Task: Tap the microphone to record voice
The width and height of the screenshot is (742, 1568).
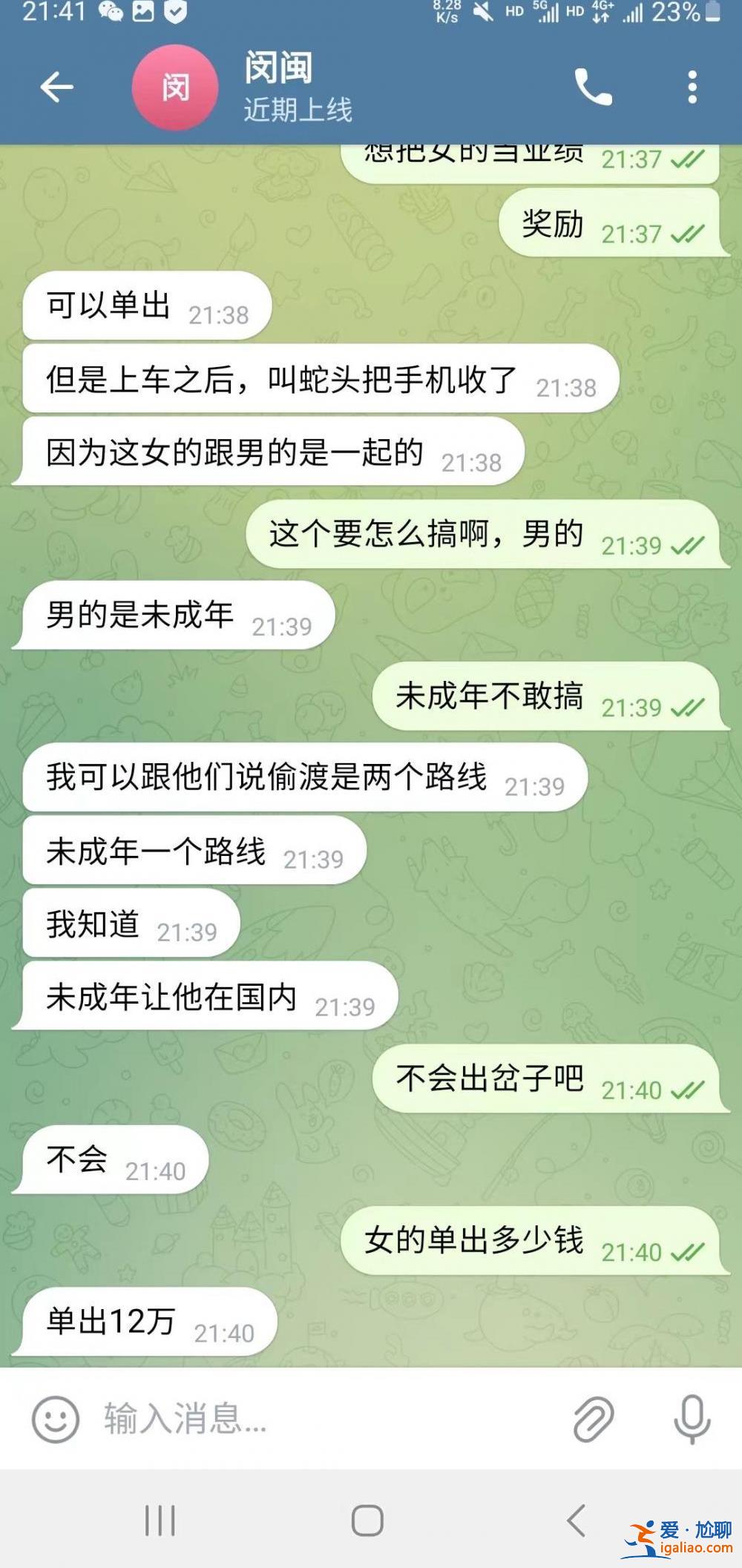Action: click(x=692, y=1419)
